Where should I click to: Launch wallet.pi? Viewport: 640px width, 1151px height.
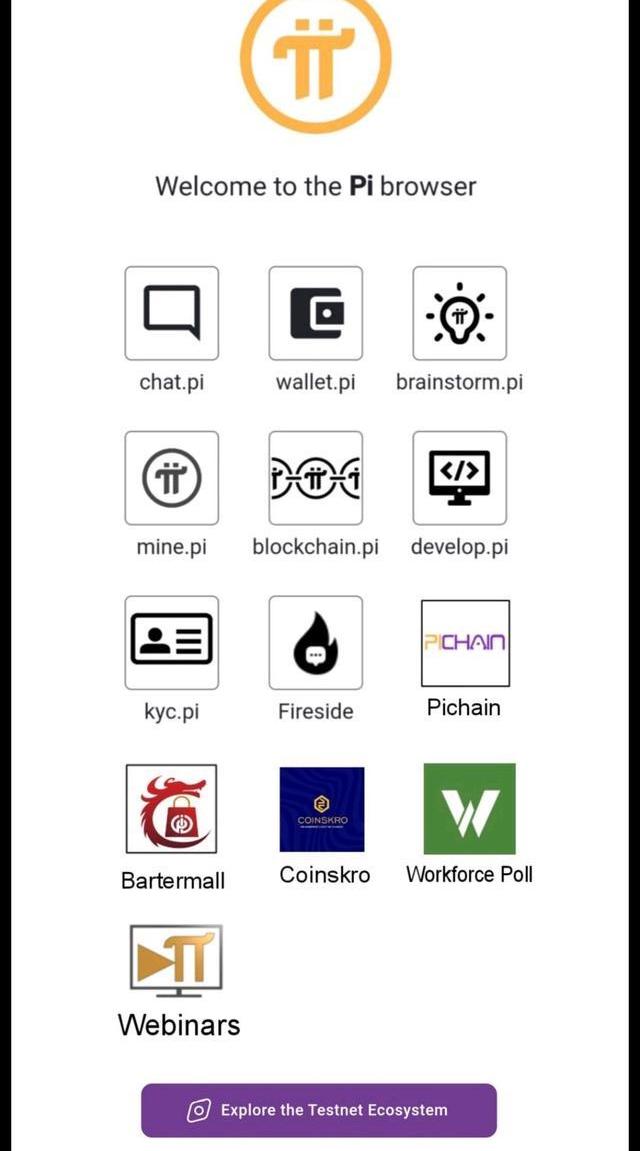(x=315, y=313)
